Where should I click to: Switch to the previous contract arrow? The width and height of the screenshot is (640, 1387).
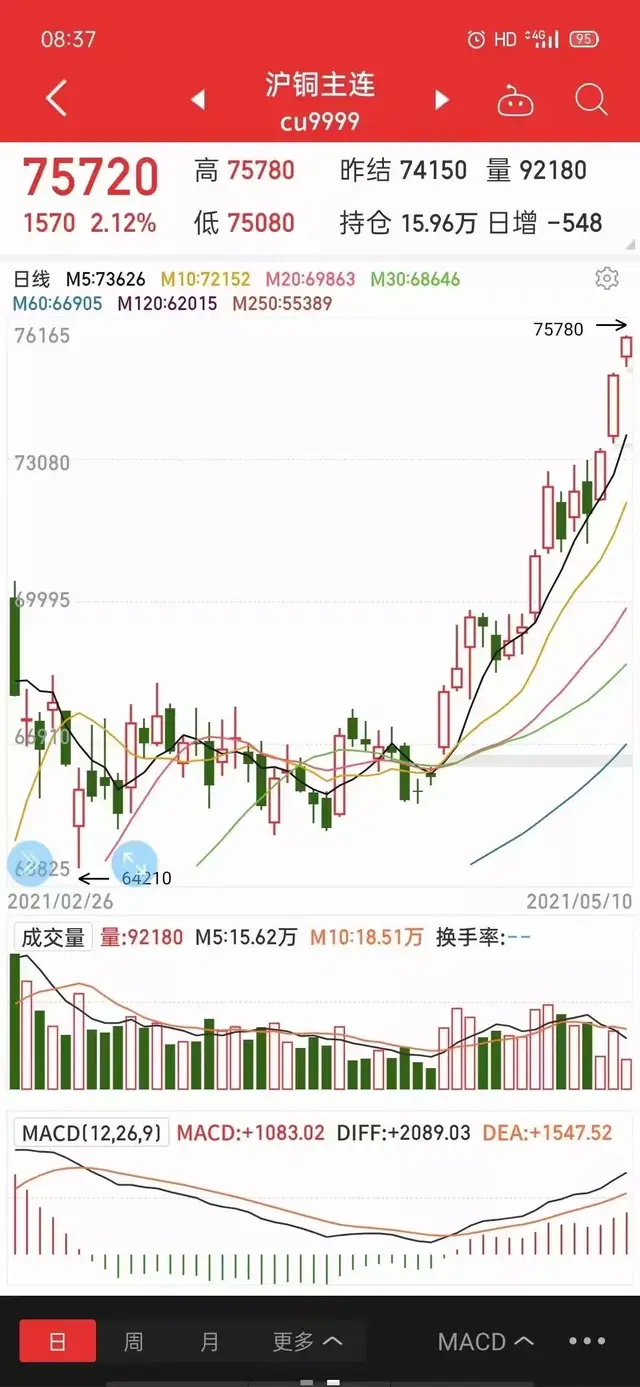tap(198, 100)
